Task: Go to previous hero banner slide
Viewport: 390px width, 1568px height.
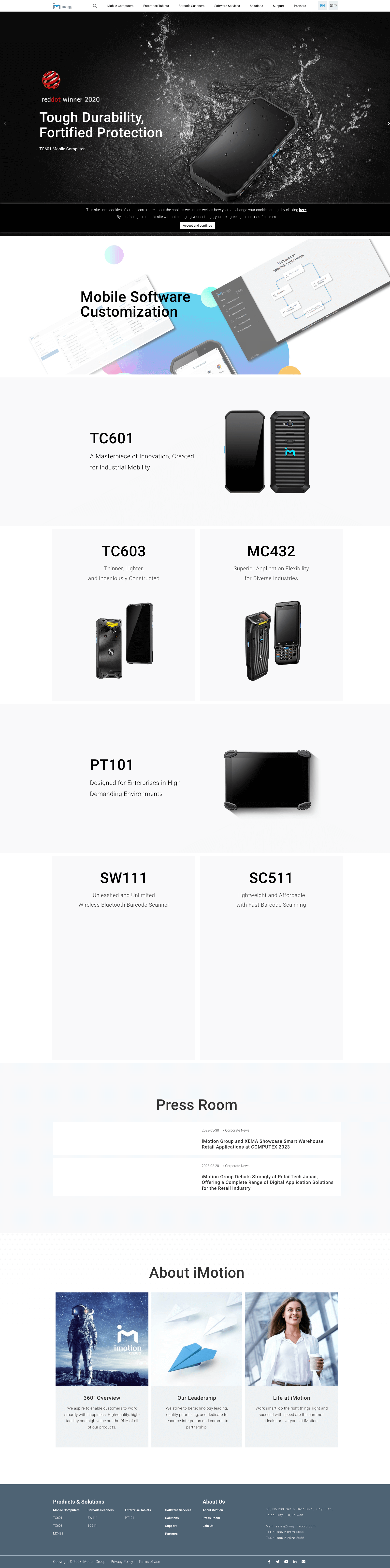Action: (5, 124)
